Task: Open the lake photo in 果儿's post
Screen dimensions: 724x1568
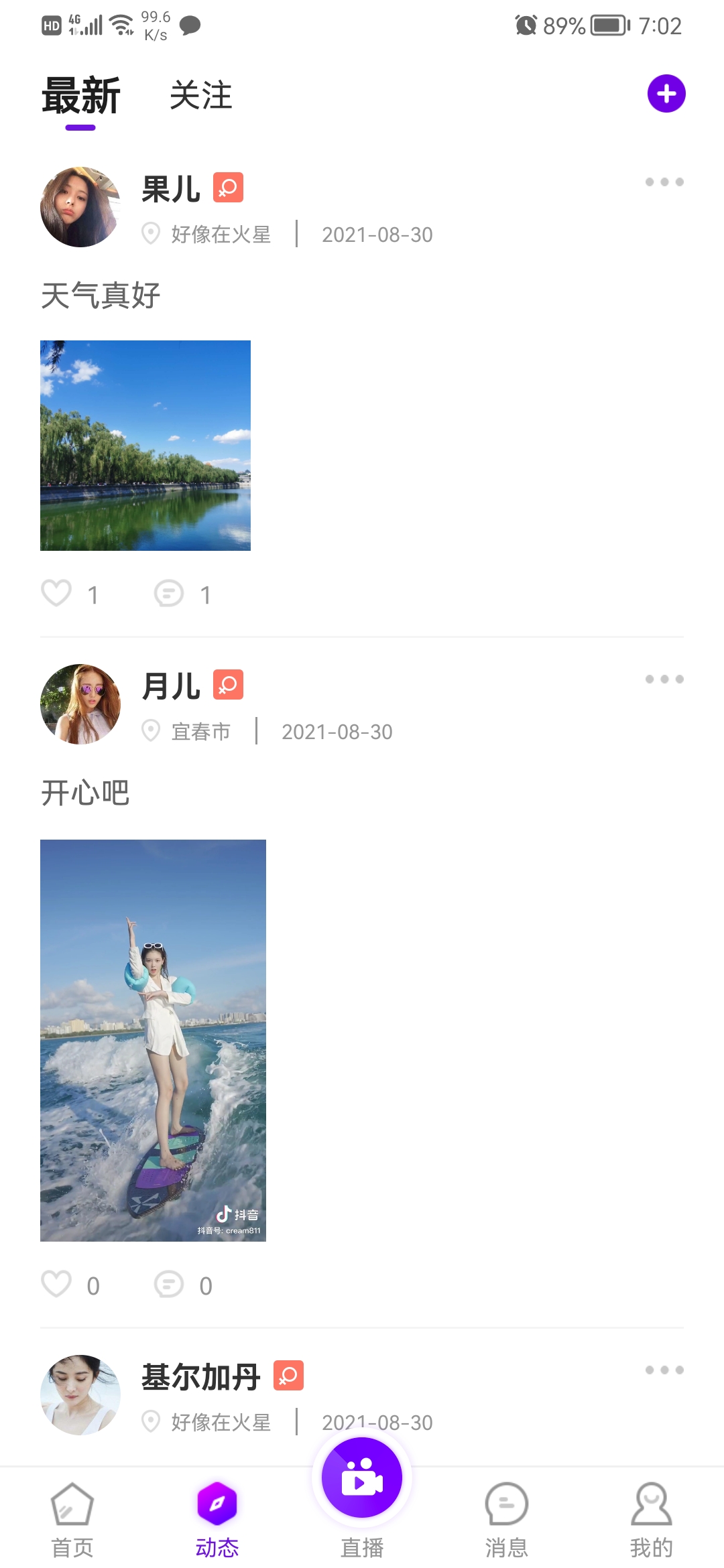Action: 145,446
